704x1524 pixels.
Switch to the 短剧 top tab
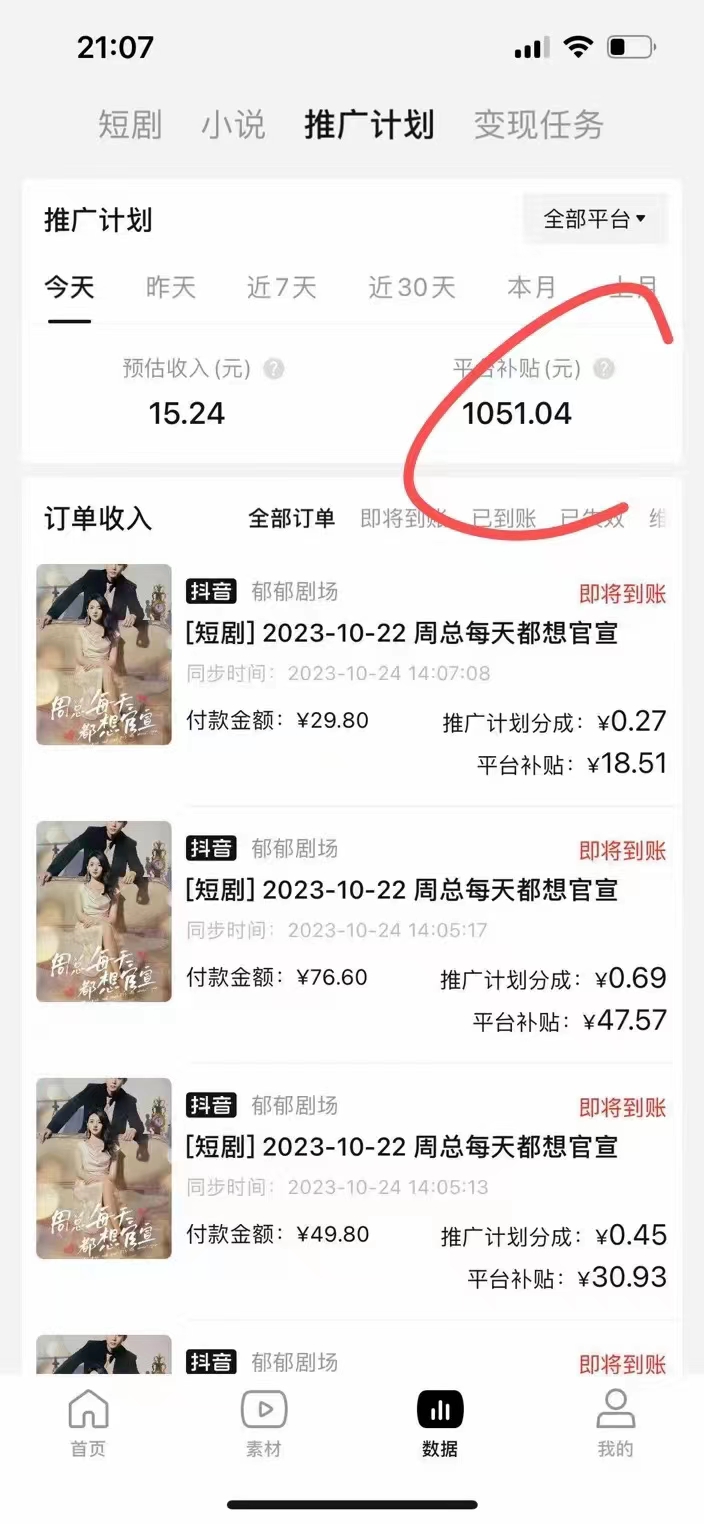pyautogui.click(x=130, y=125)
